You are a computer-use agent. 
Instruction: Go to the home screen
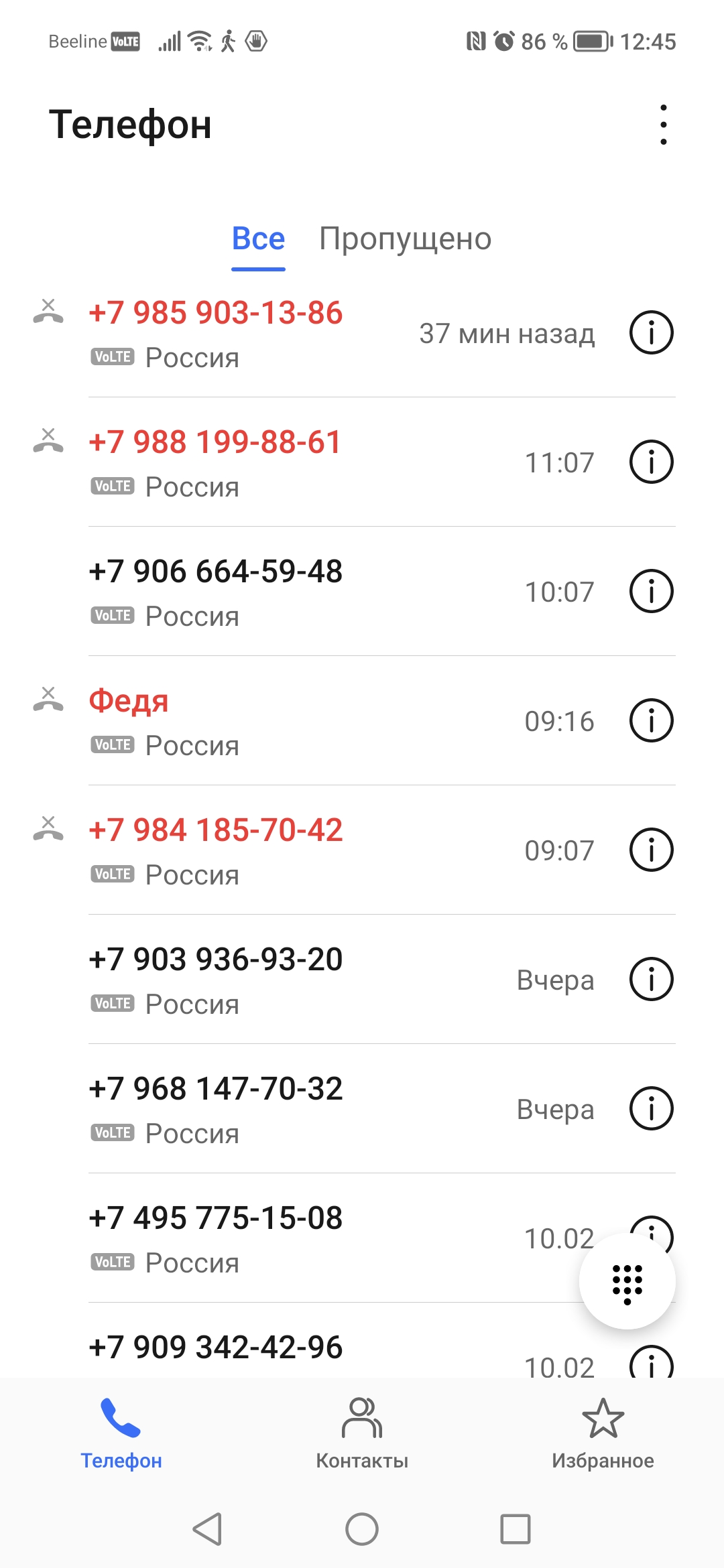pyautogui.click(x=362, y=1529)
